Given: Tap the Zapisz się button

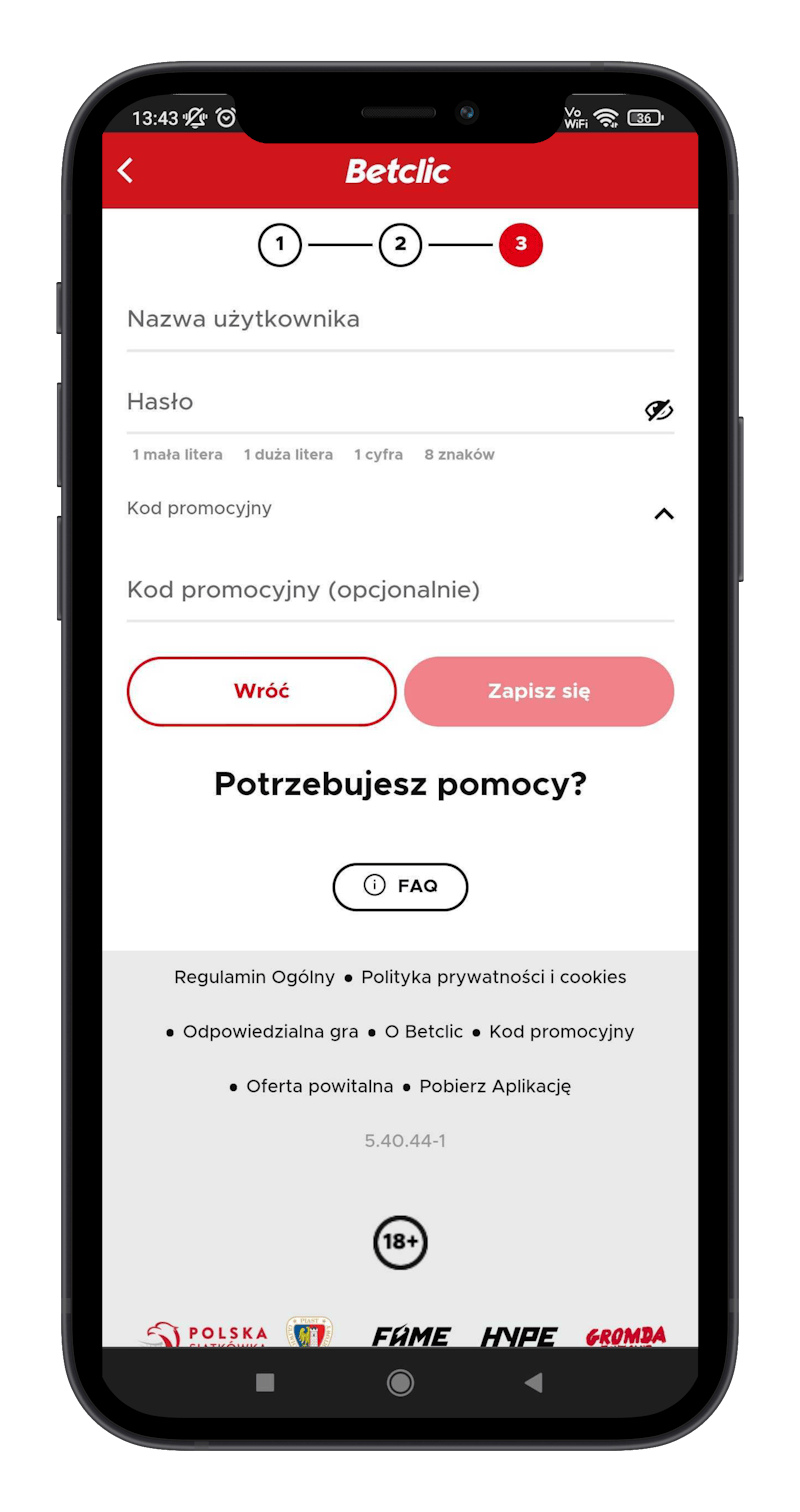Looking at the screenshot, I should [539, 691].
